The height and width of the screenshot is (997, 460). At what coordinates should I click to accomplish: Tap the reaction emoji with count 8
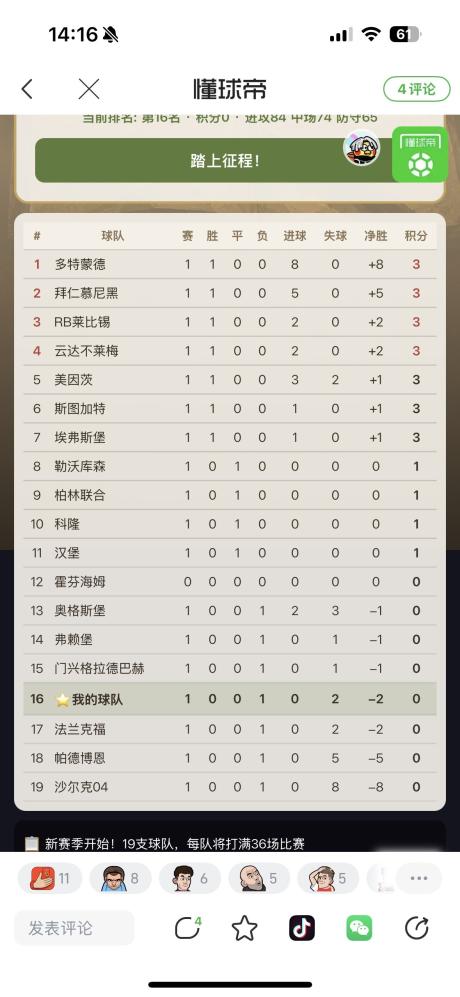point(120,878)
